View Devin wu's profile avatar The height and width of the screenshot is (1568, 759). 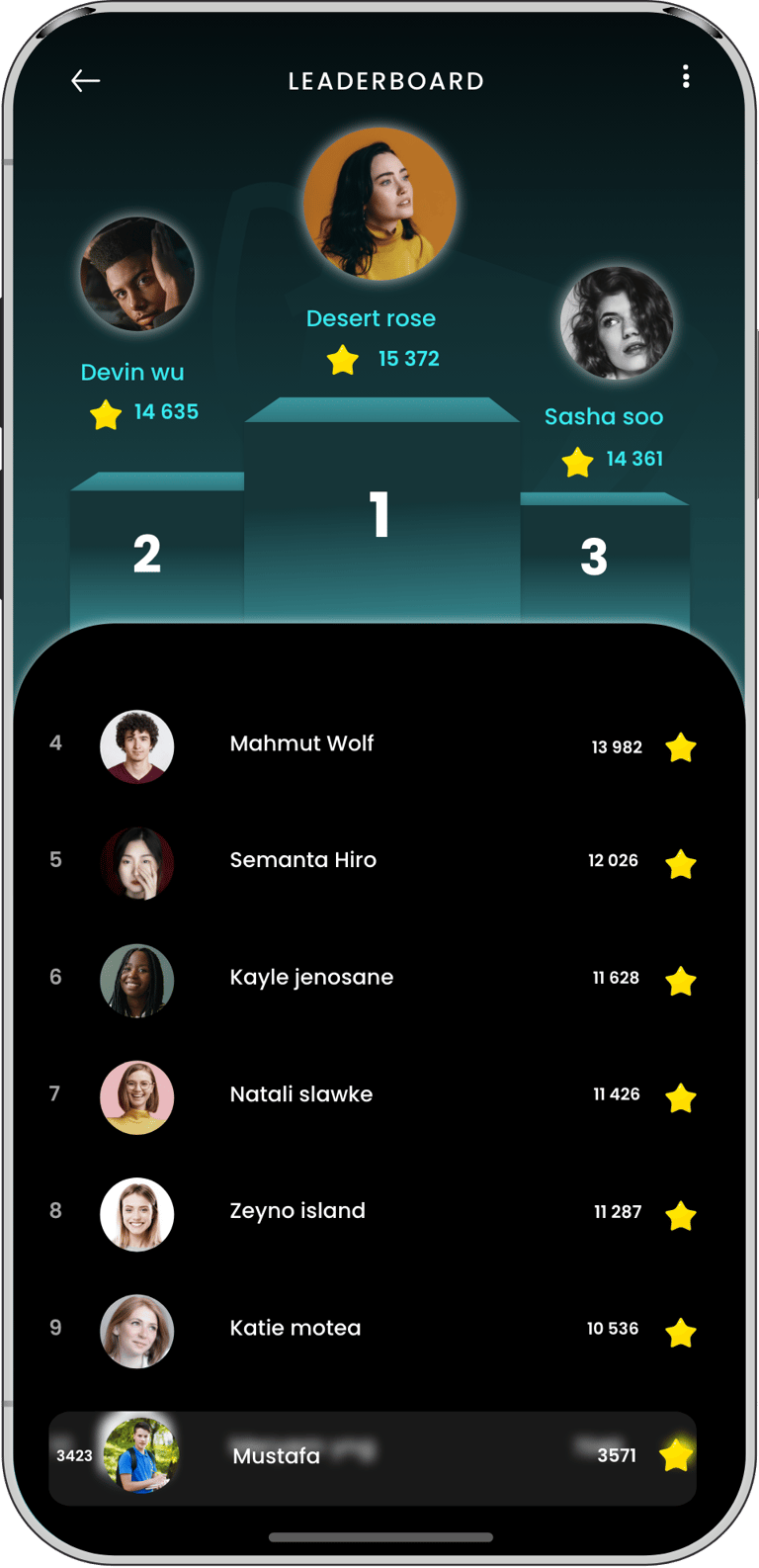(137, 274)
